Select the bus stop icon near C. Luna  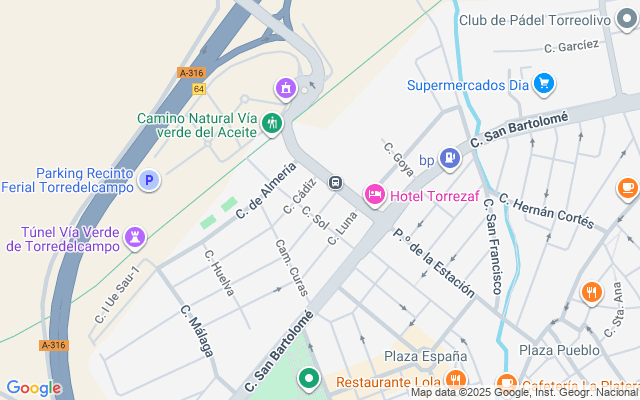336,182
